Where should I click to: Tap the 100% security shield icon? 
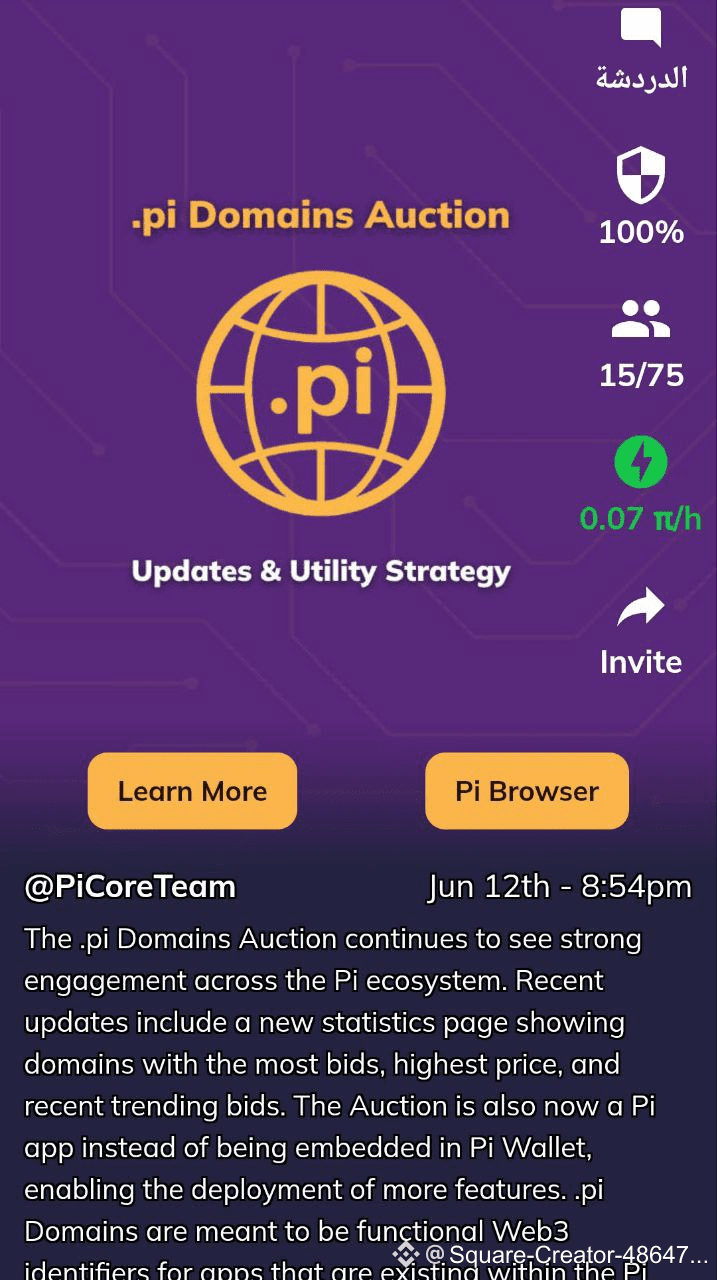pos(641,174)
